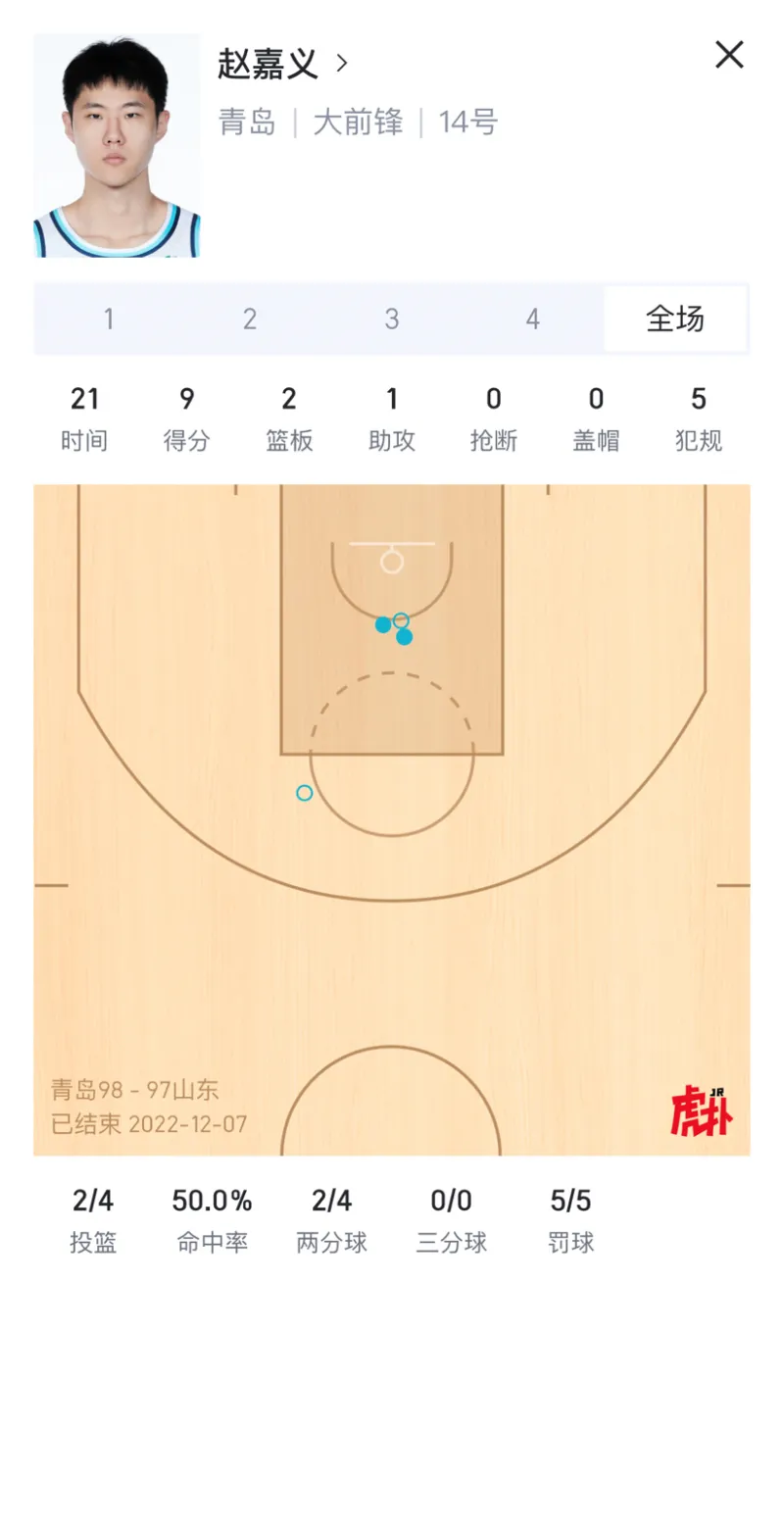This screenshot has height=1527, width=784.
Task: Switch to quarter 2 stats
Action: click(250, 320)
